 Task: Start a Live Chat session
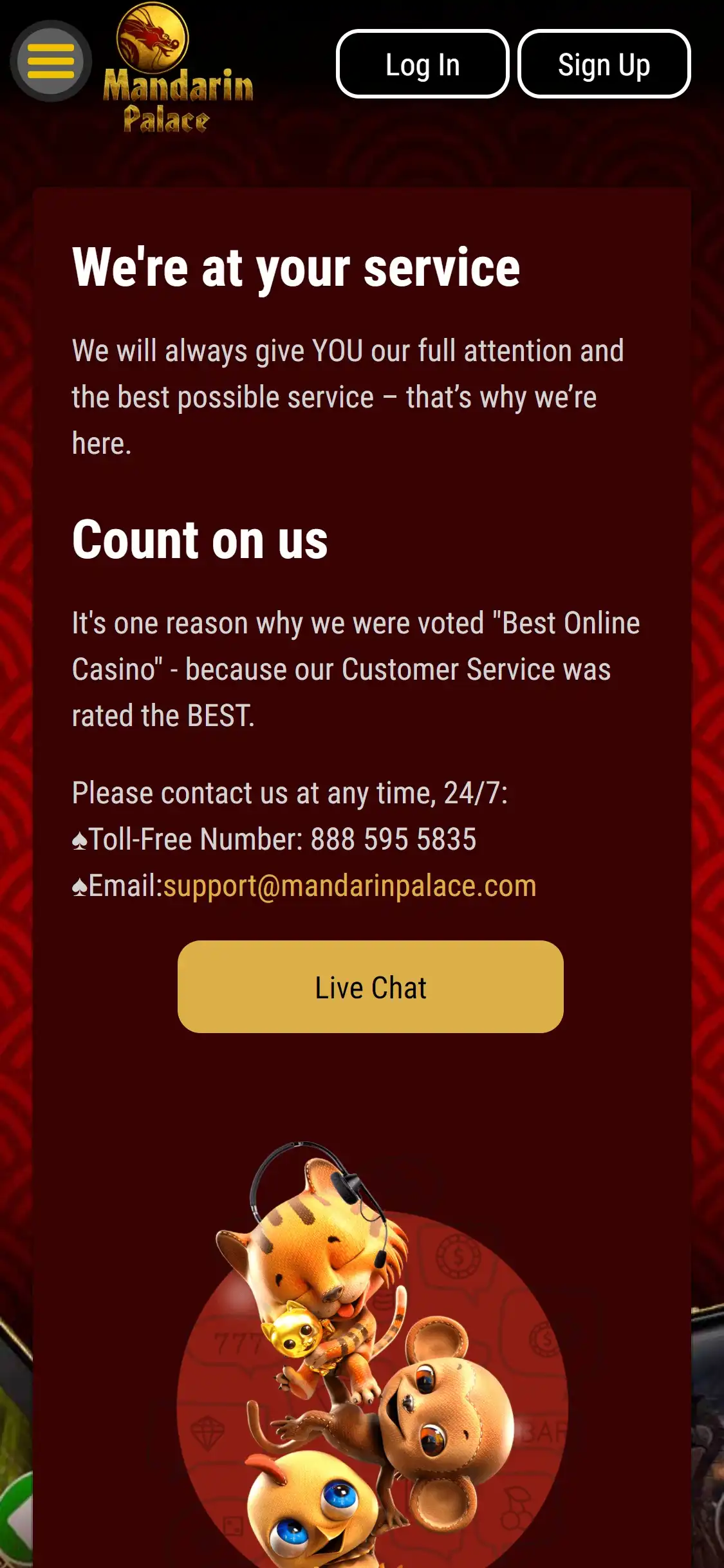[x=370, y=987]
